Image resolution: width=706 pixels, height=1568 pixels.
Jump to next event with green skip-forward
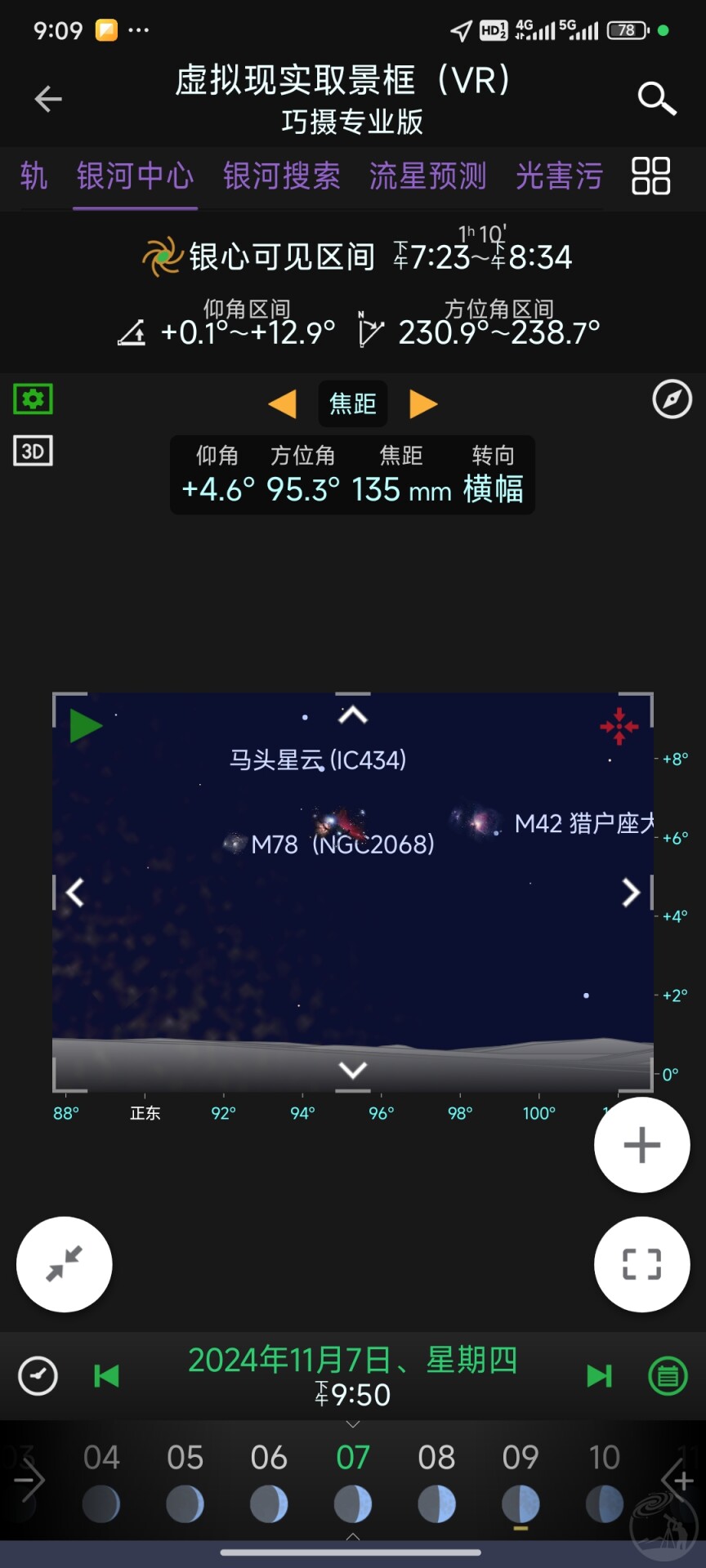tap(599, 1376)
